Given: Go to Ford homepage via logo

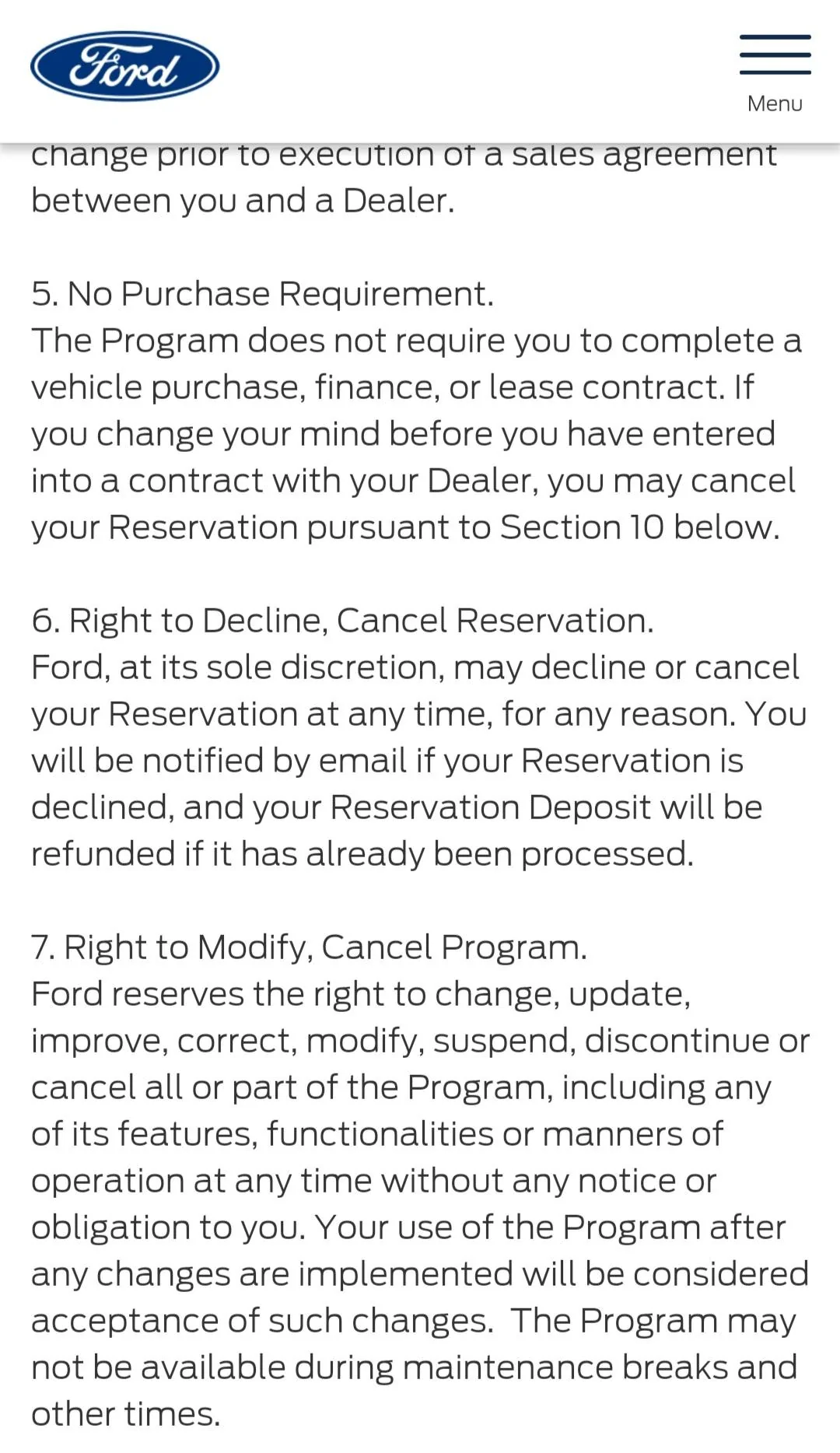Looking at the screenshot, I should click(125, 67).
